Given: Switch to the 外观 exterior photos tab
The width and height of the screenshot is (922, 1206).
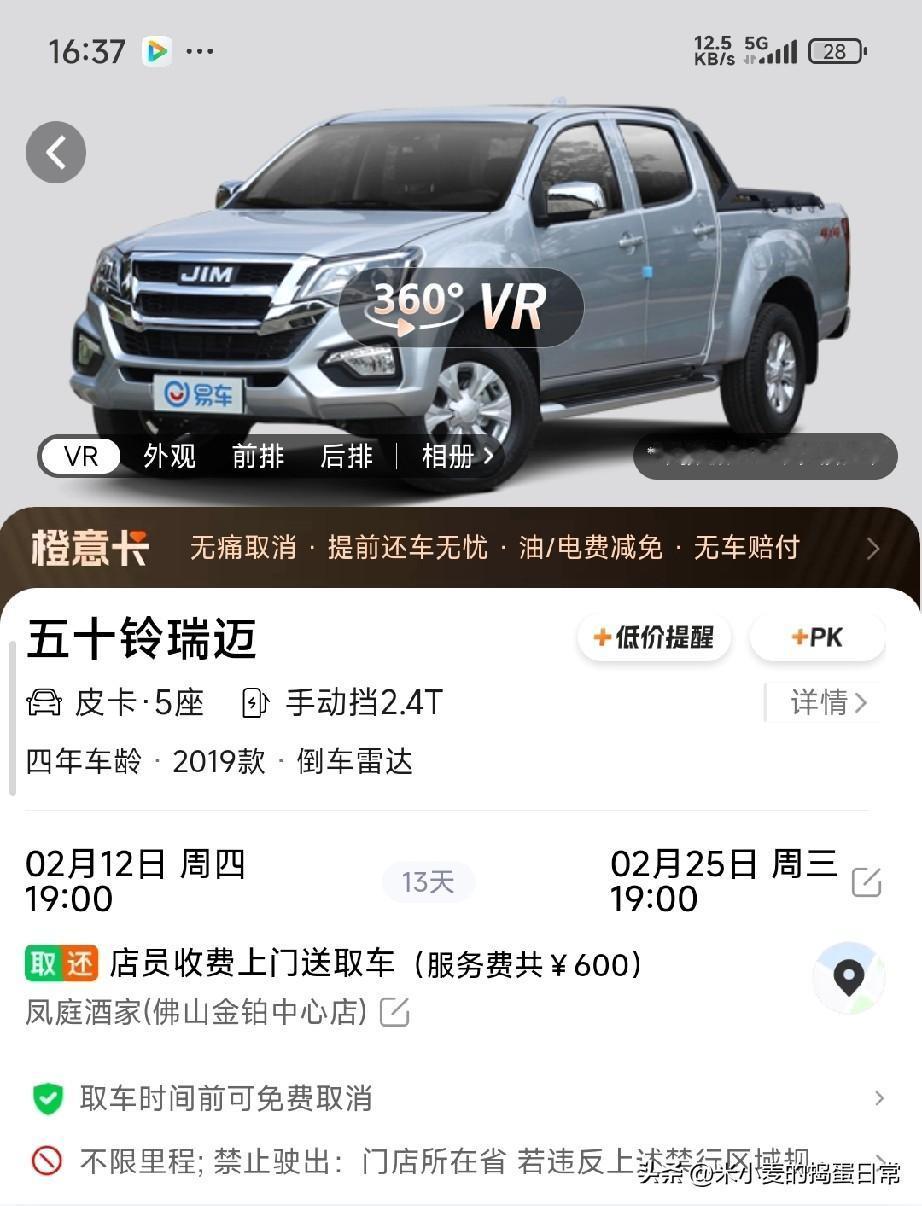Looking at the screenshot, I should point(168,456).
